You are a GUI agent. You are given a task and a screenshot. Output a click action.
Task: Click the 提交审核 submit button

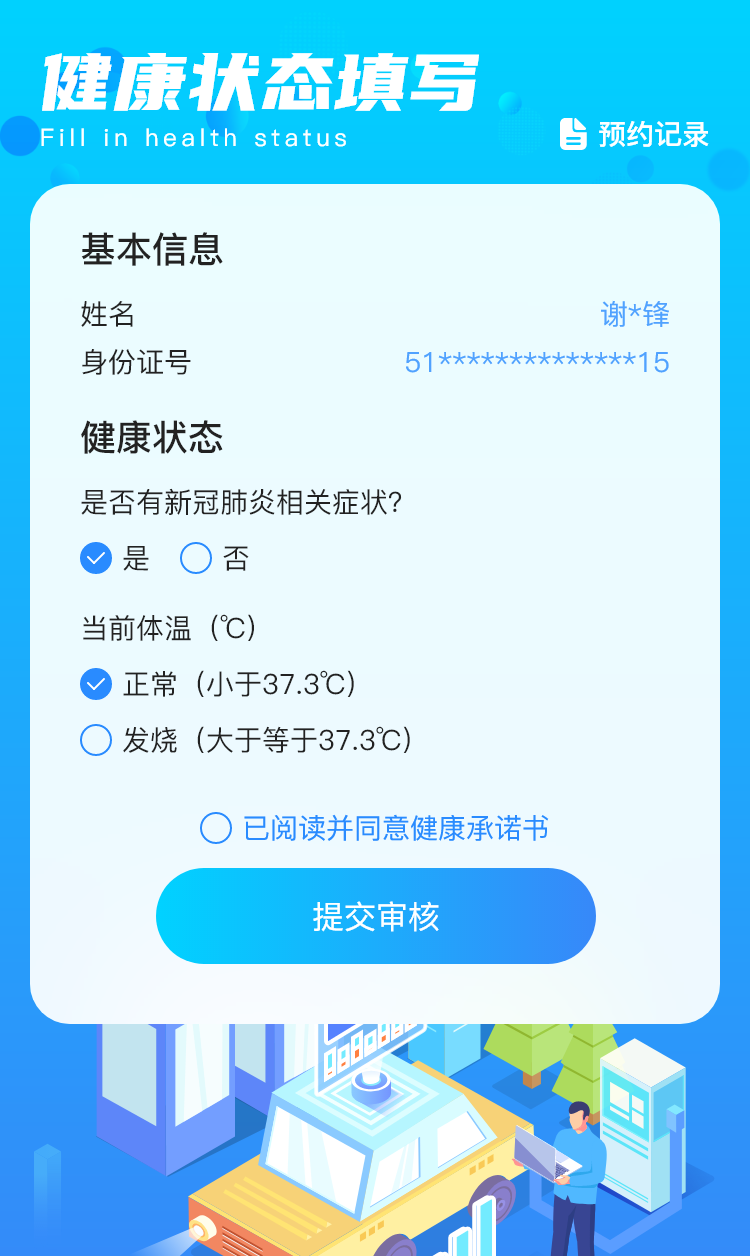click(x=375, y=915)
